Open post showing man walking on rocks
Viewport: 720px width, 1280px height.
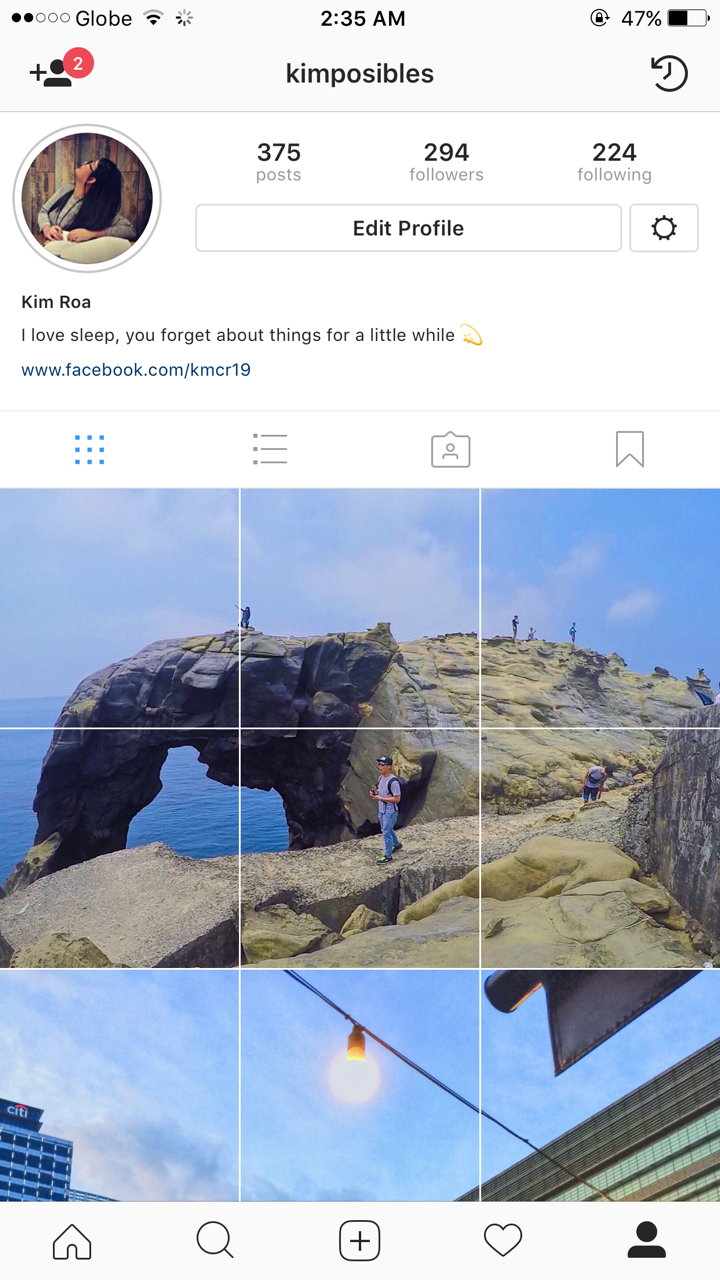pos(360,848)
